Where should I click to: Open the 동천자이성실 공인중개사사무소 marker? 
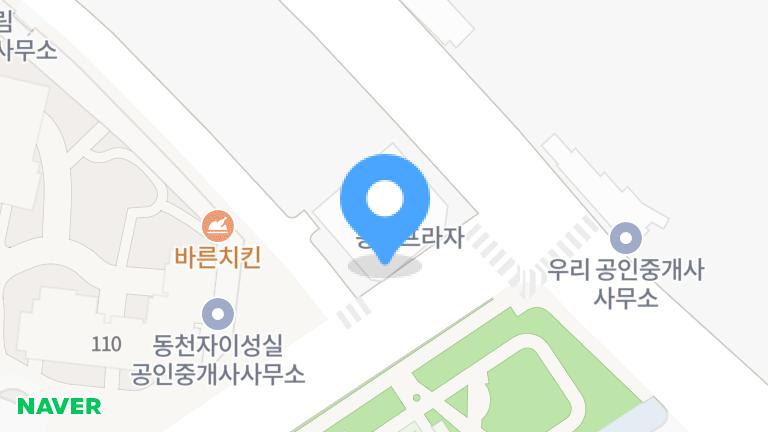point(217,314)
